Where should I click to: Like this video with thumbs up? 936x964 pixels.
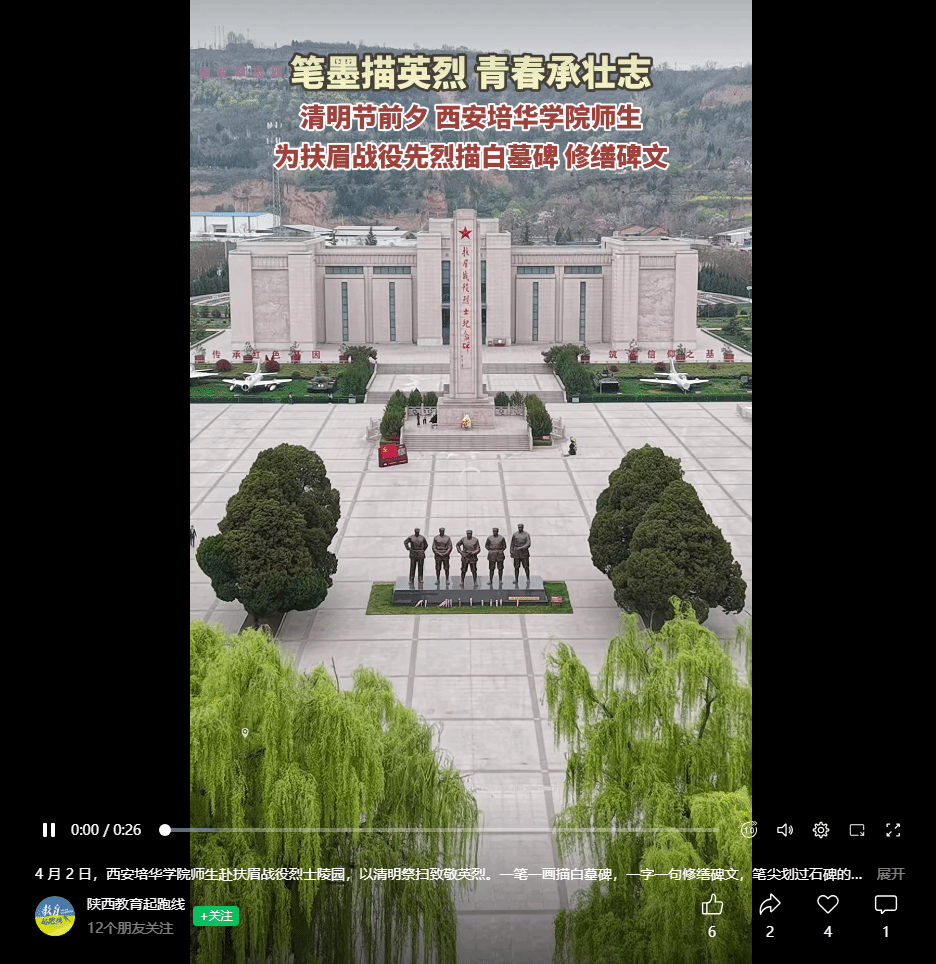click(712, 905)
